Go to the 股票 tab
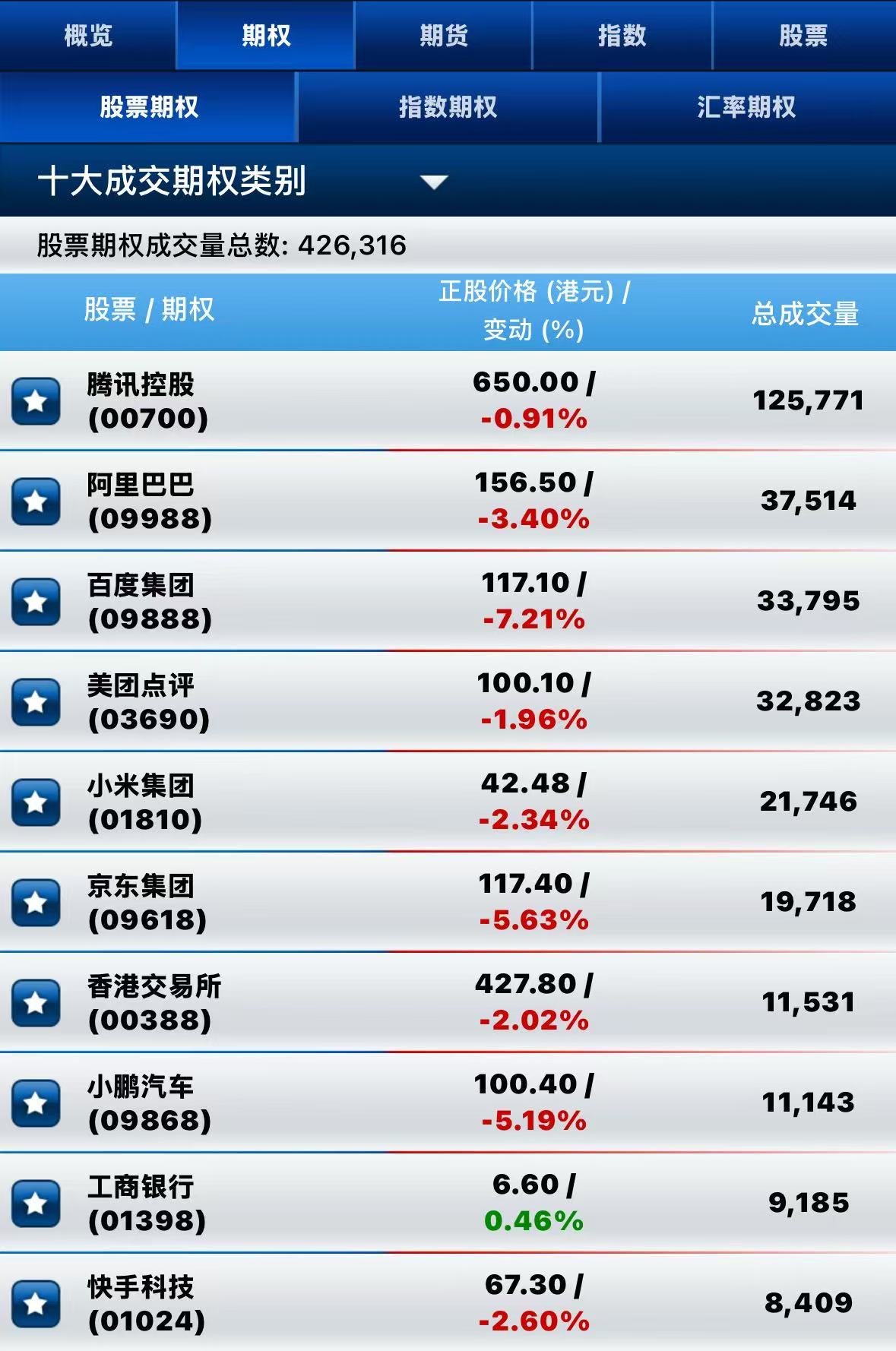The image size is (896, 1351). point(803,36)
